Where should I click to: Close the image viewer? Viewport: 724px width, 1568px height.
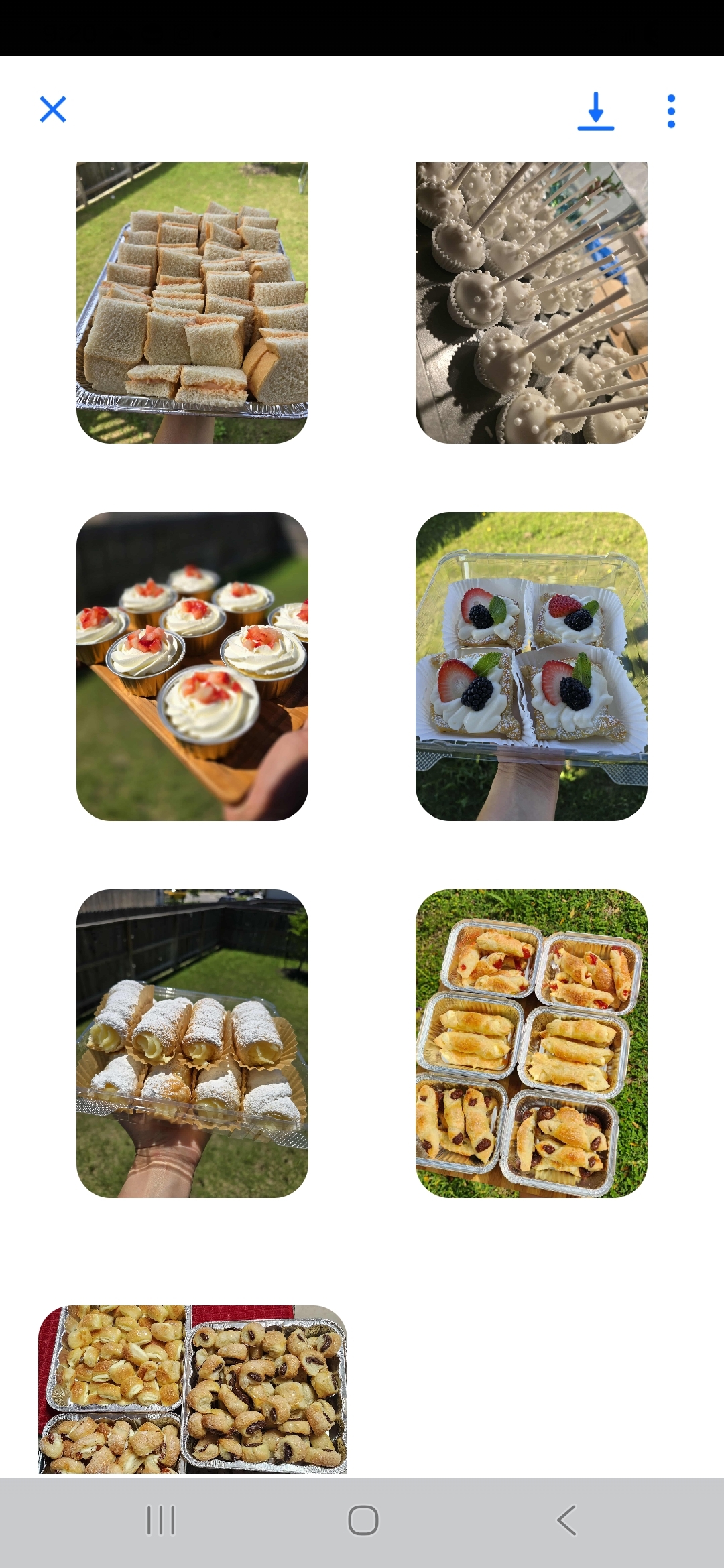click(x=53, y=109)
